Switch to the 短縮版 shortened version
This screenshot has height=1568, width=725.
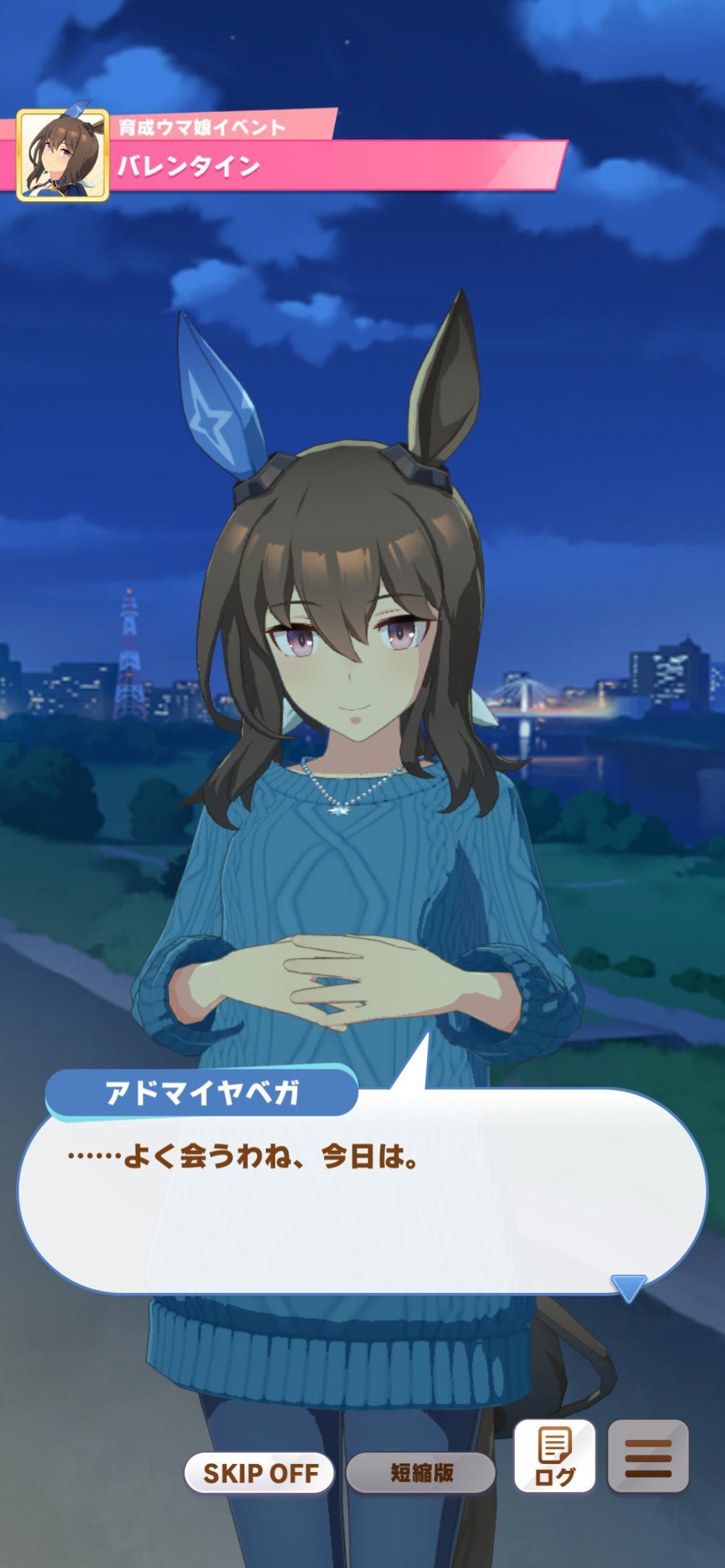click(421, 1473)
